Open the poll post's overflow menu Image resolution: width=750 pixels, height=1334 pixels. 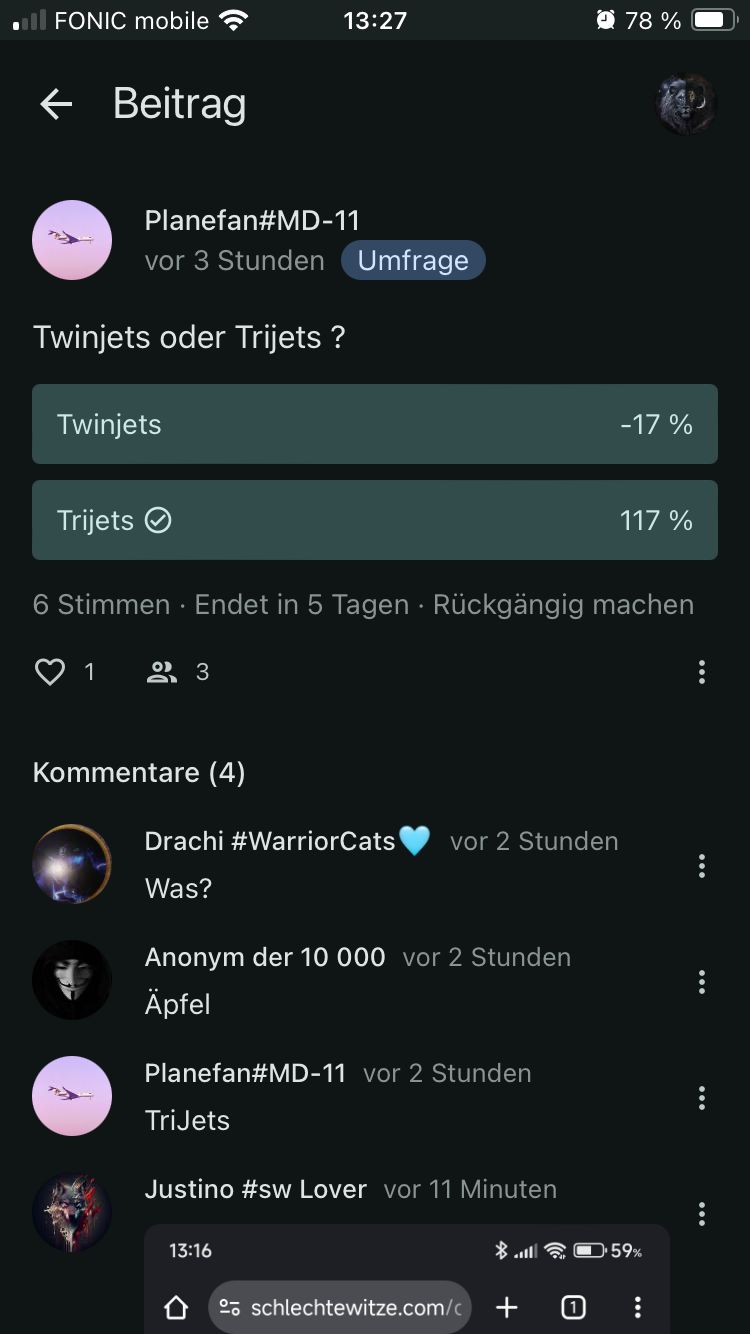[702, 672]
